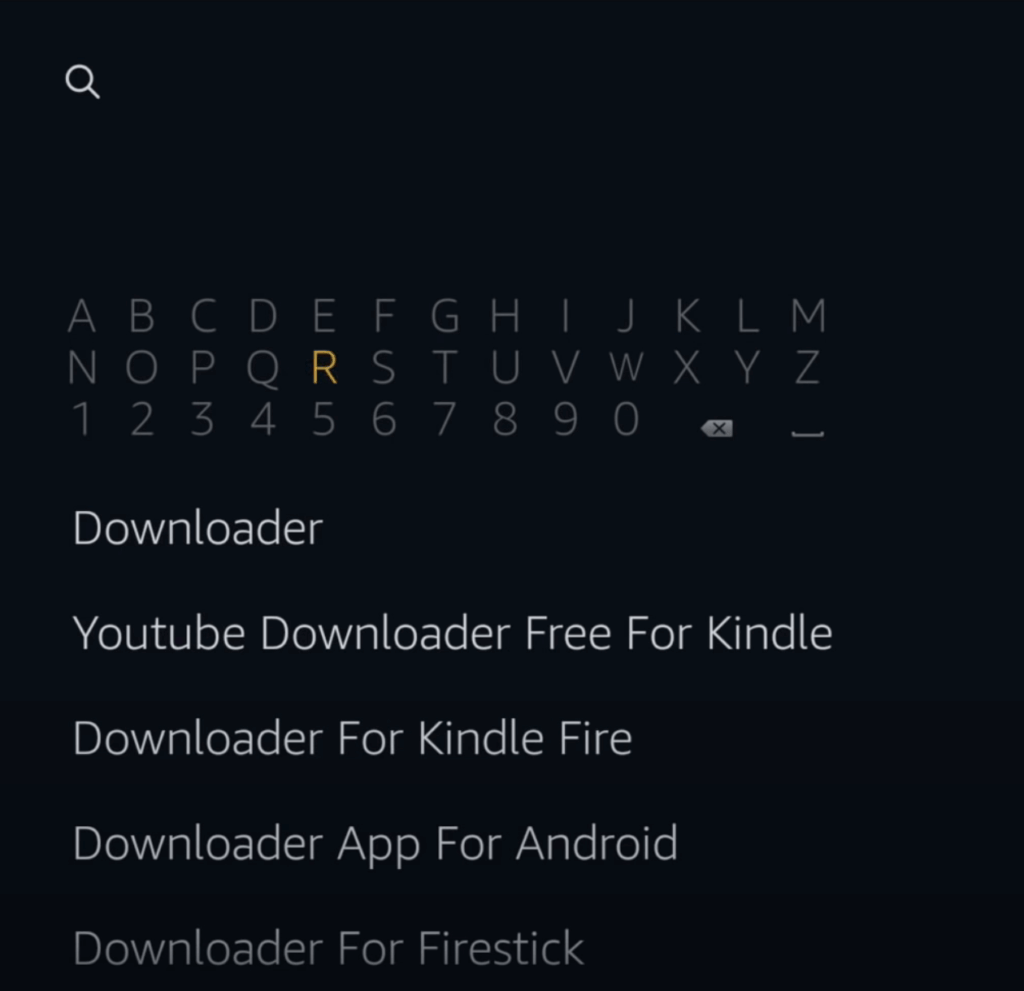
Task: Enter the letter Z
Action: [808, 369]
